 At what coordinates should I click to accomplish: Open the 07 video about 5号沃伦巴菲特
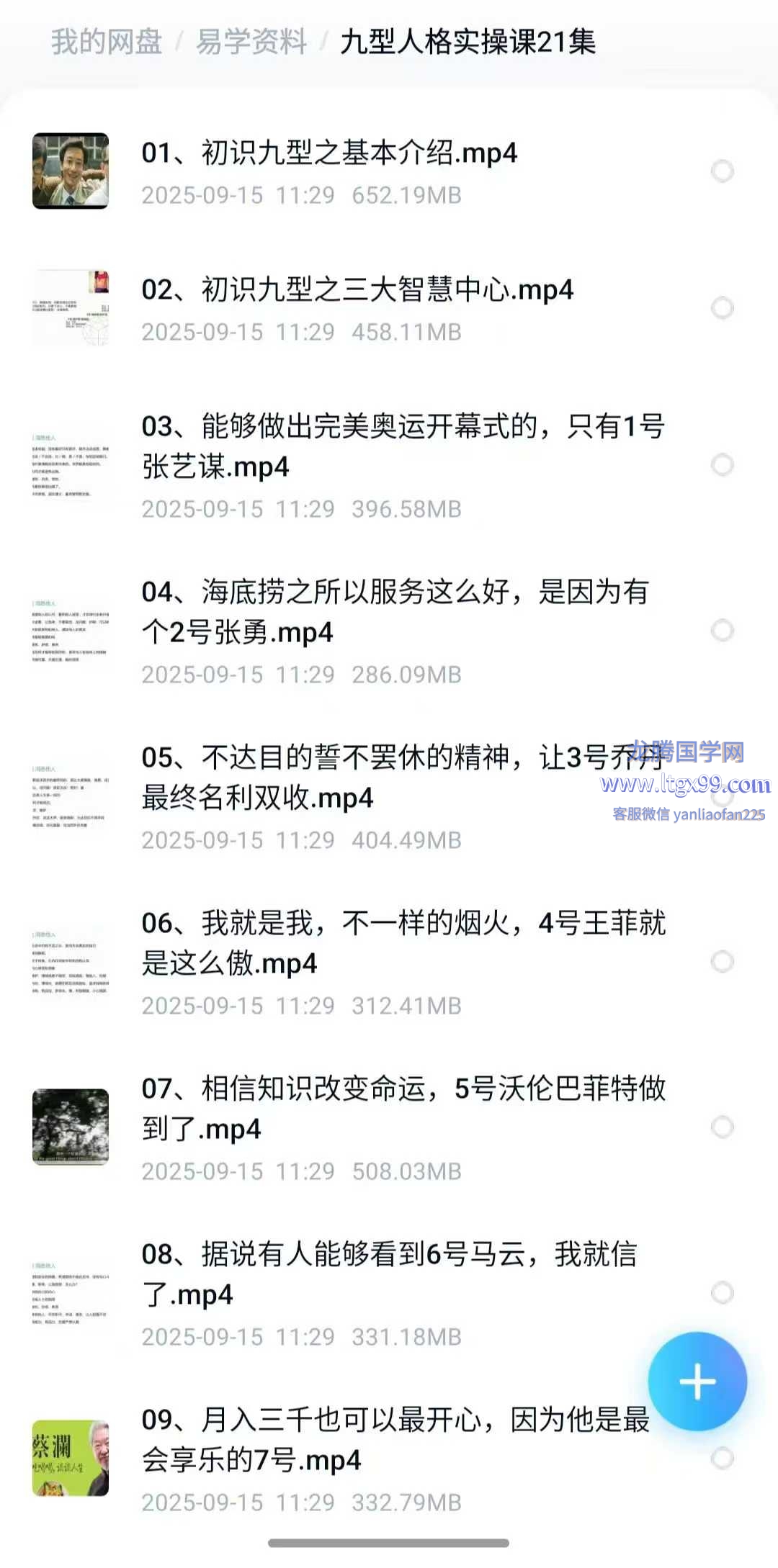coord(402,1109)
